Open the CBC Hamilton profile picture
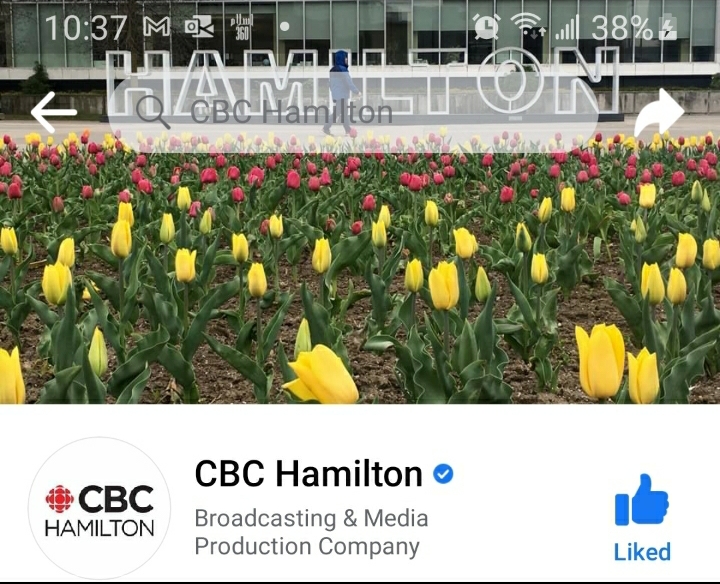 pyautogui.click(x=100, y=509)
